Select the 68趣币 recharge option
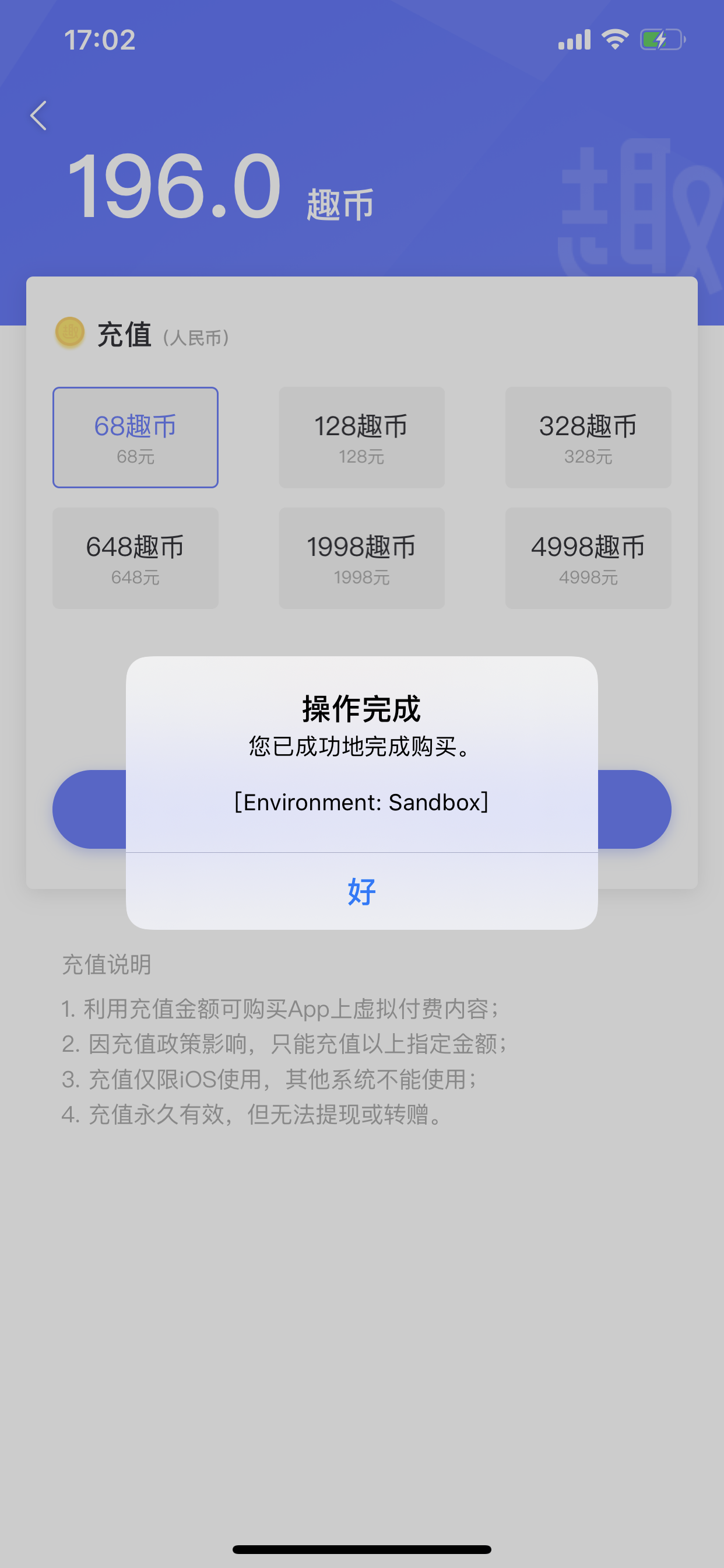The height and width of the screenshot is (1568, 724). [x=135, y=436]
